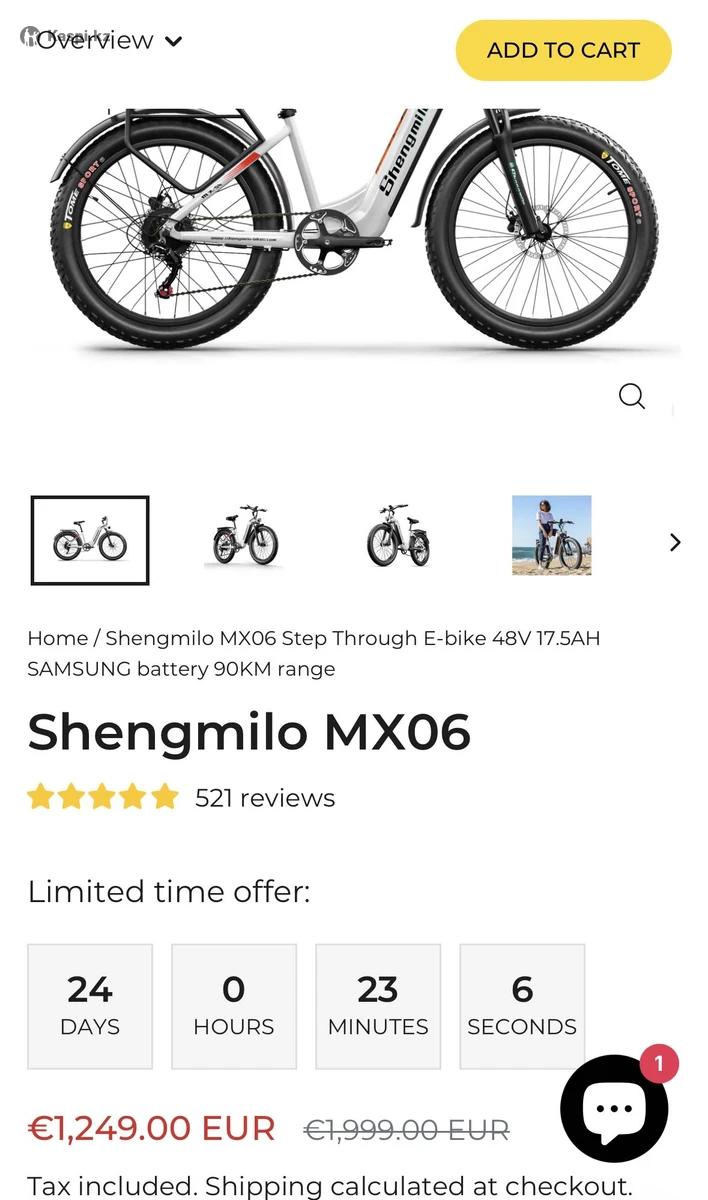Show next thumbnails with the right arrow
The image size is (708, 1200).
pos(675,542)
